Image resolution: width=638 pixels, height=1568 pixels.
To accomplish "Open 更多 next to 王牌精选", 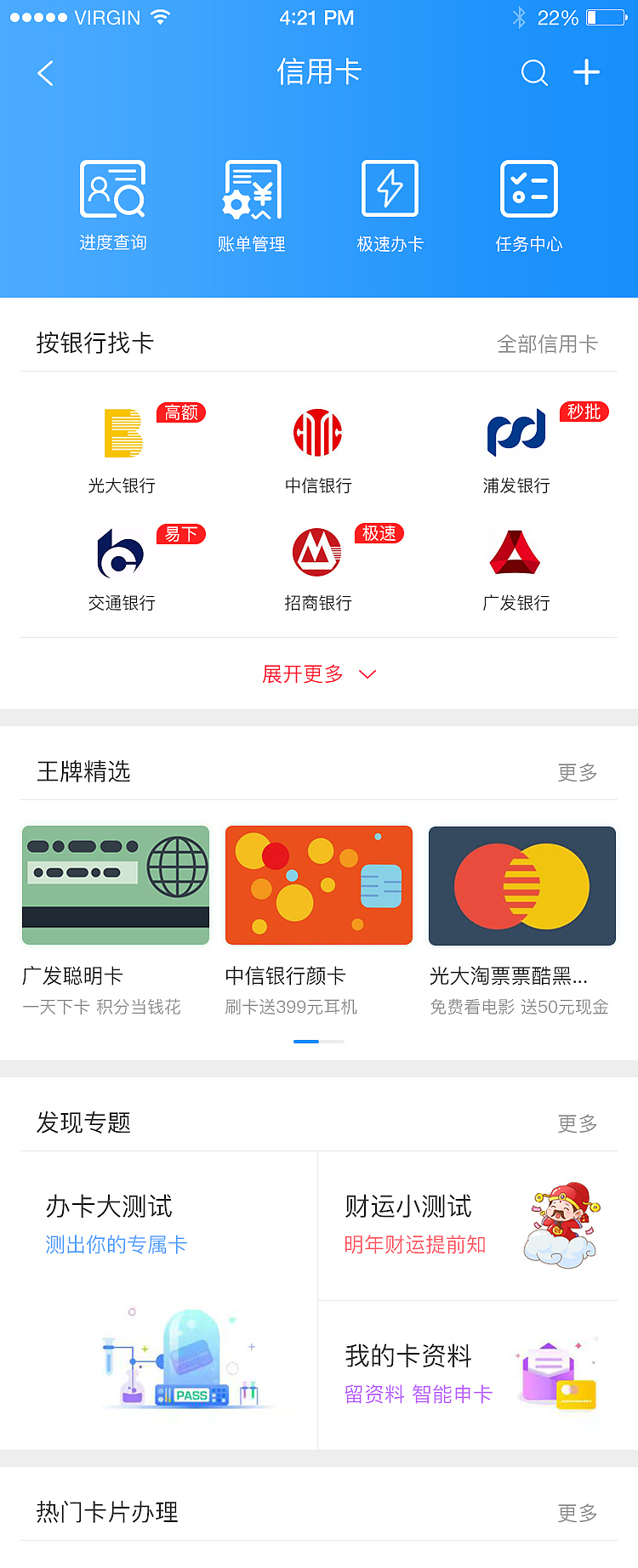I will 577,772.
